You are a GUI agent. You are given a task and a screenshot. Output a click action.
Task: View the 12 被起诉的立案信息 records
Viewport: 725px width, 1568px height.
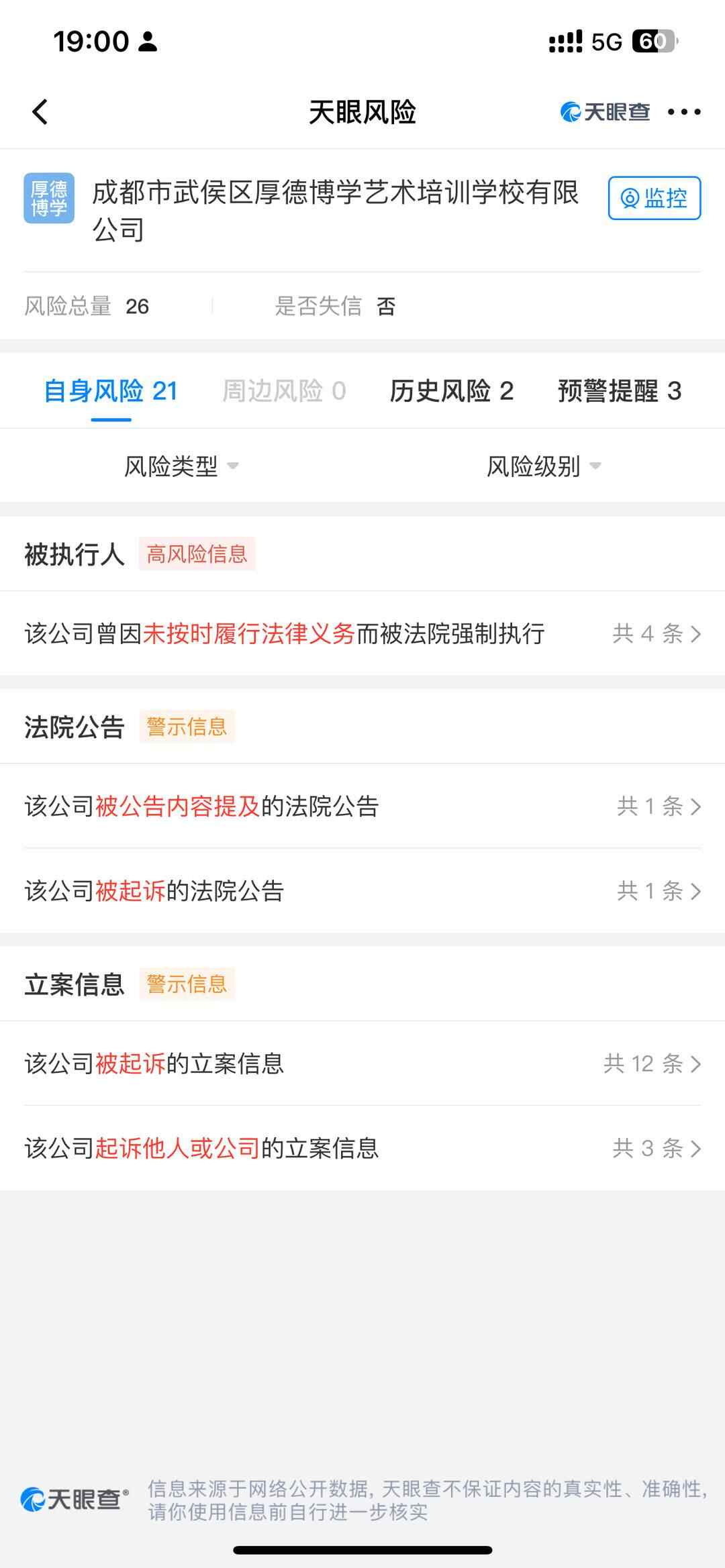(362, 1063)
